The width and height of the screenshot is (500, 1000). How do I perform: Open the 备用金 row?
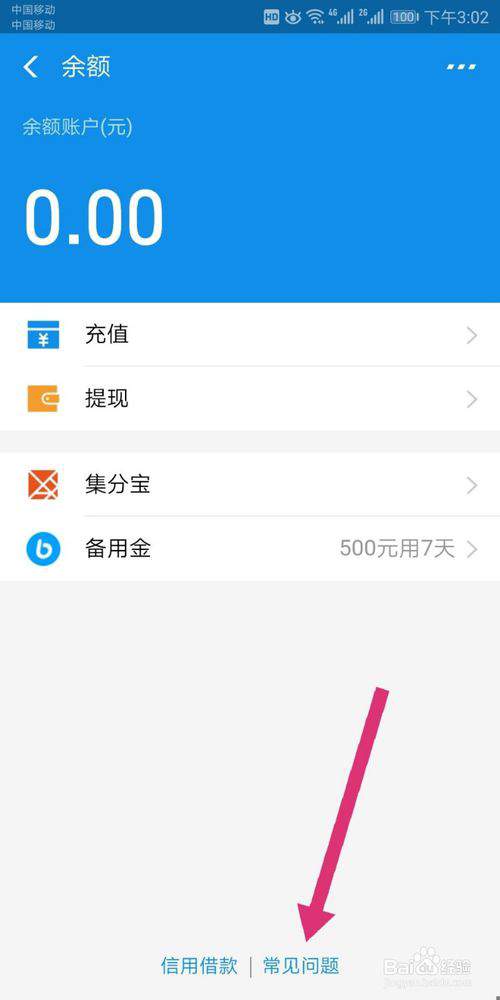250,548
